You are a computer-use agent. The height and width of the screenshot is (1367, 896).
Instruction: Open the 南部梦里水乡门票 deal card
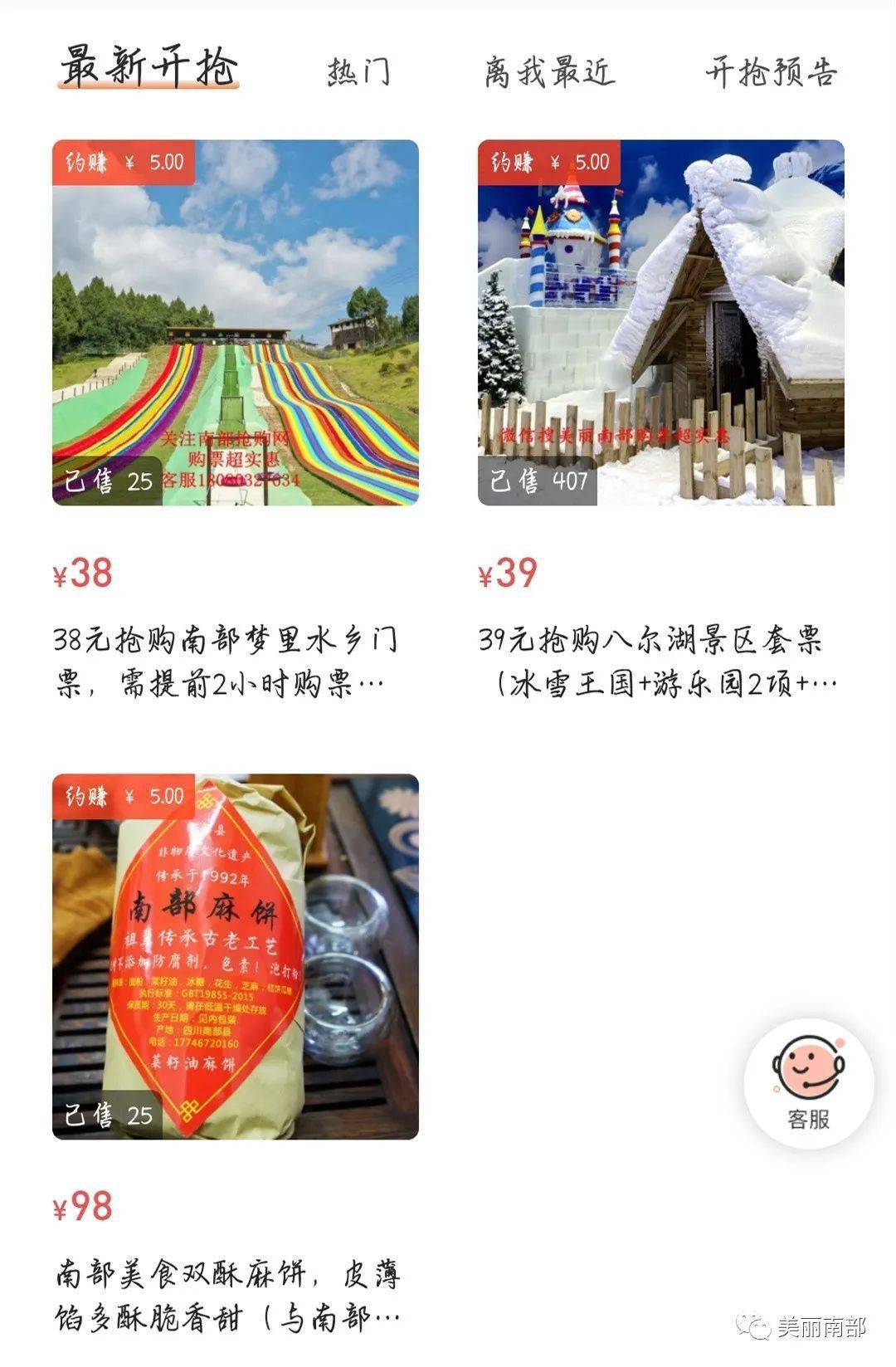(x=236, y=324)
